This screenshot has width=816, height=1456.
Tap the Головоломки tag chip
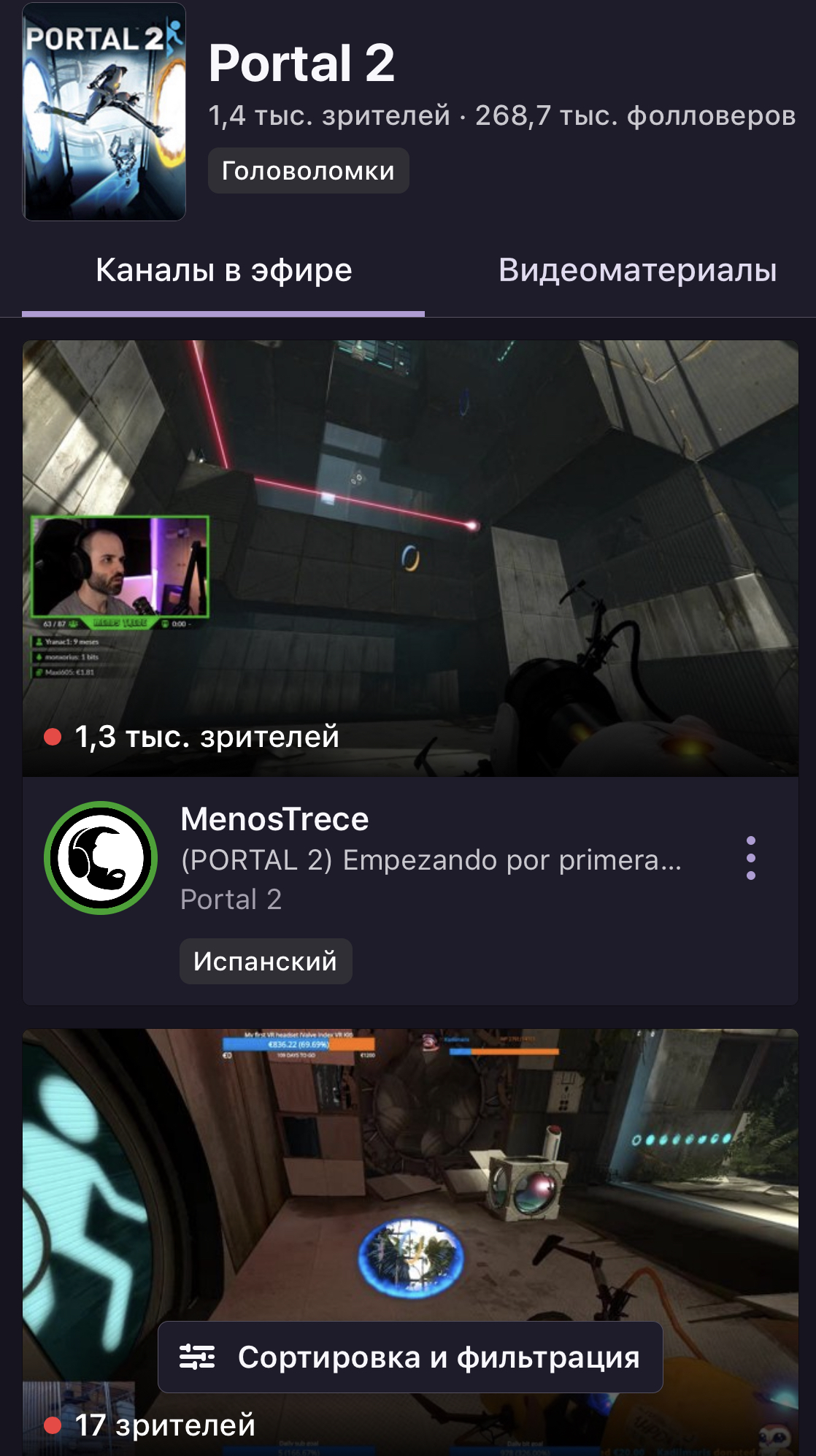click(308, 171)
